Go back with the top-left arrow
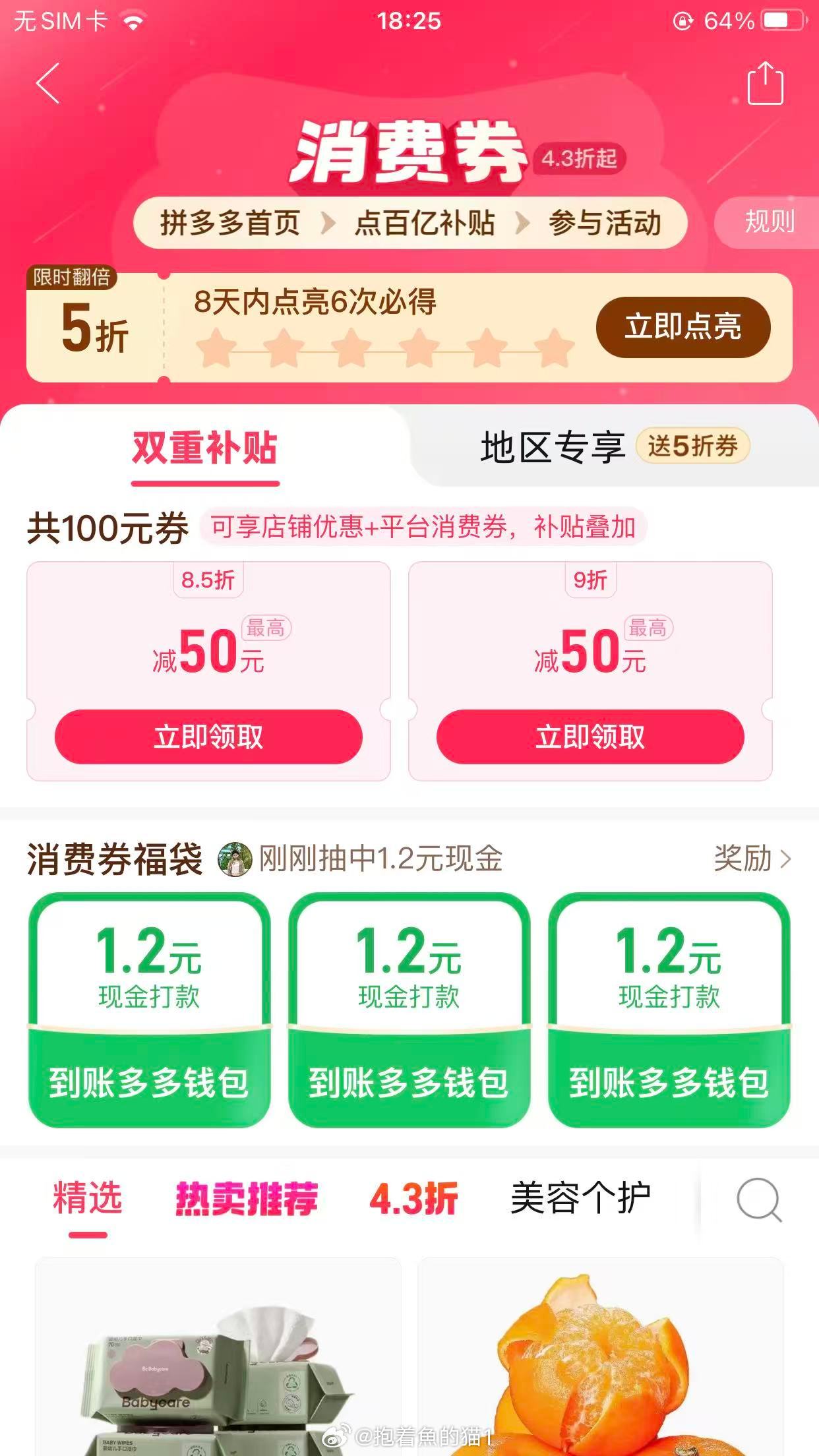 click(x=48, y=84)
